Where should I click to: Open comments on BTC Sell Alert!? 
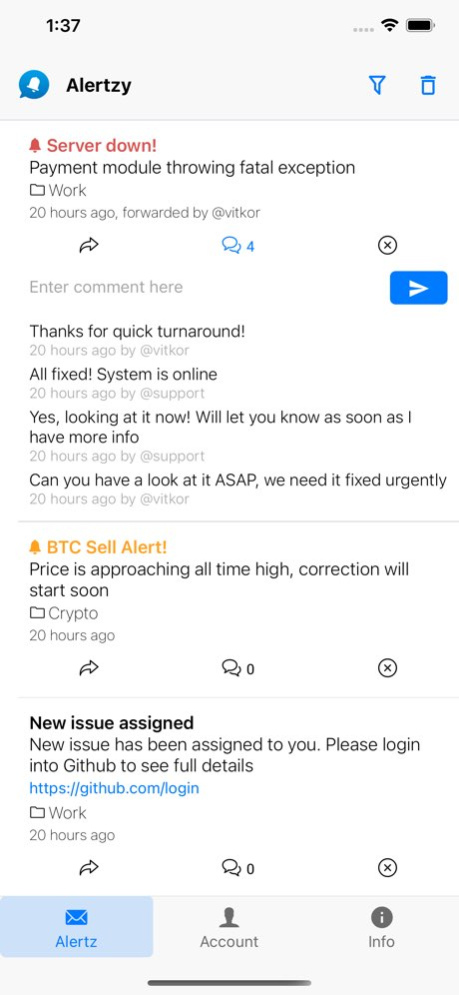238,668
